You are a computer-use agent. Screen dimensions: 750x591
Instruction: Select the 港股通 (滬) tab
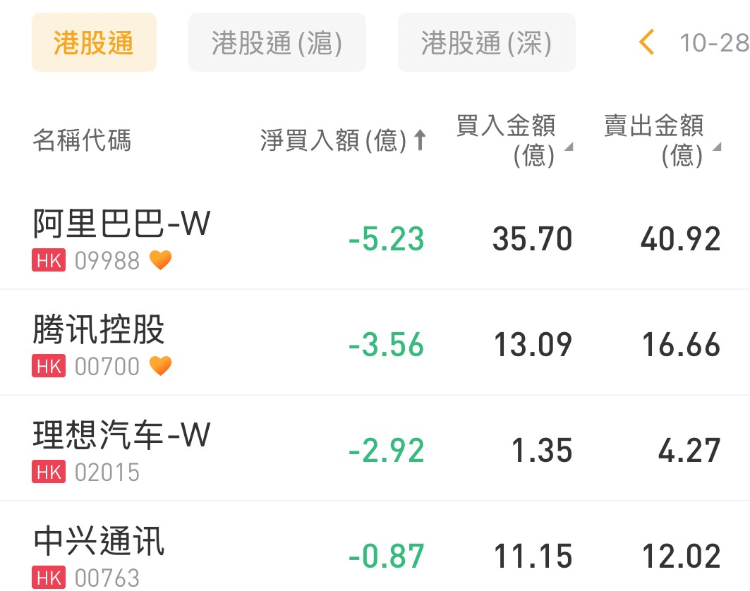click(x=277, y=43)
